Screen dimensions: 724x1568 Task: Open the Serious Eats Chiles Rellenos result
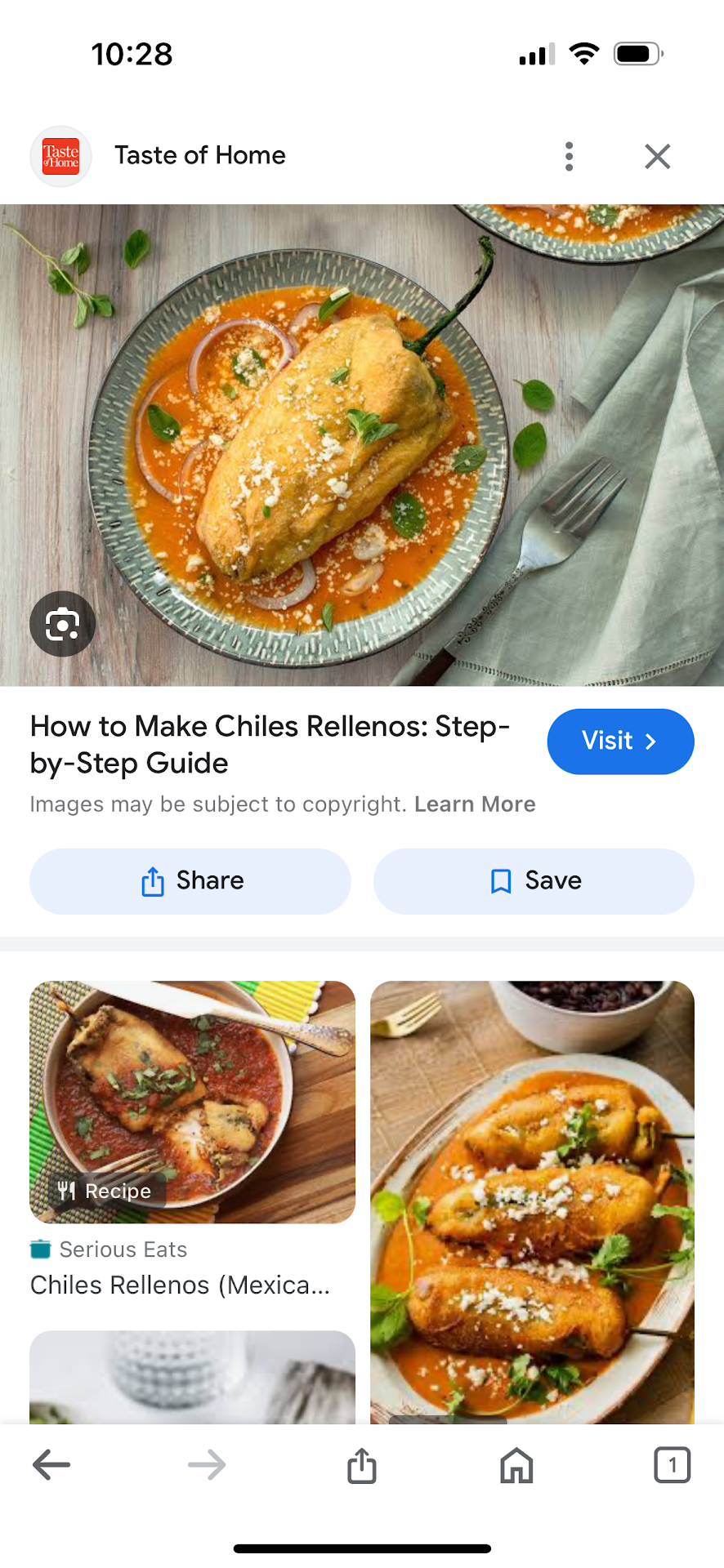point(192,1102)
